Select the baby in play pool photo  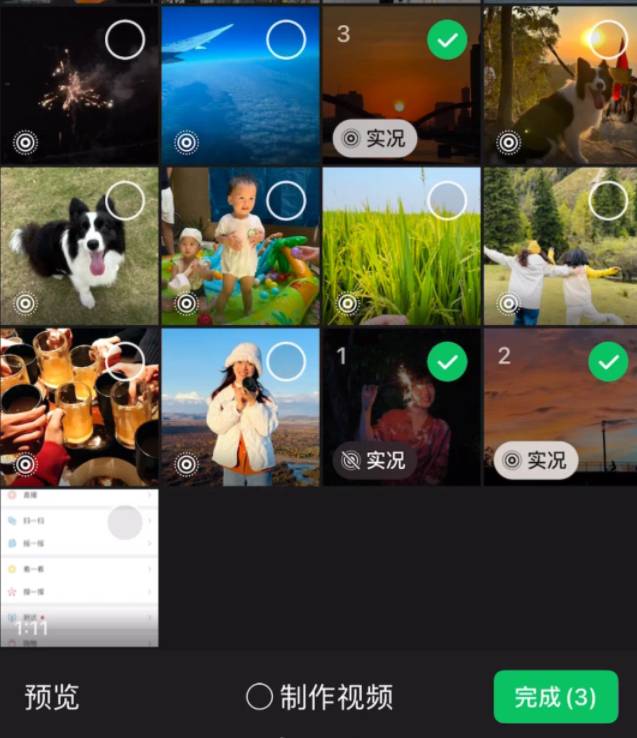[x=286, y=201]
